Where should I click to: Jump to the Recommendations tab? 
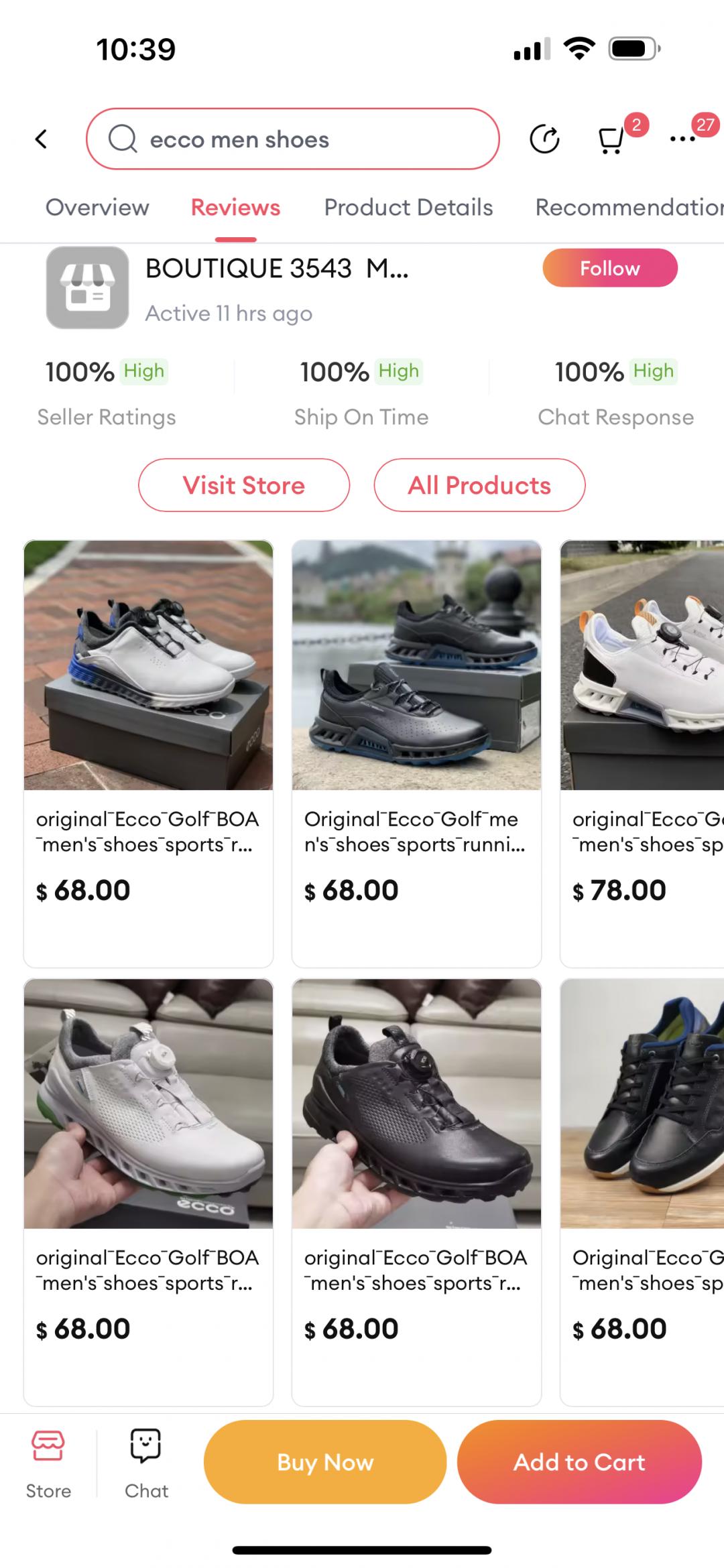click(629, 208)
